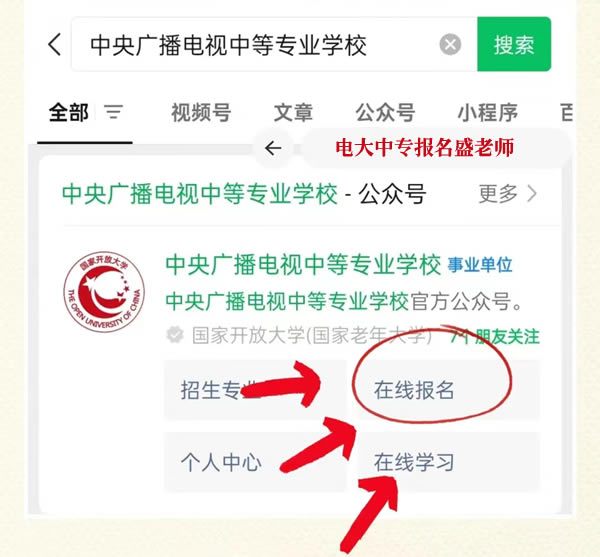Screen dimensions: 600x557
Task: Clear the search text
Action: 451,45
